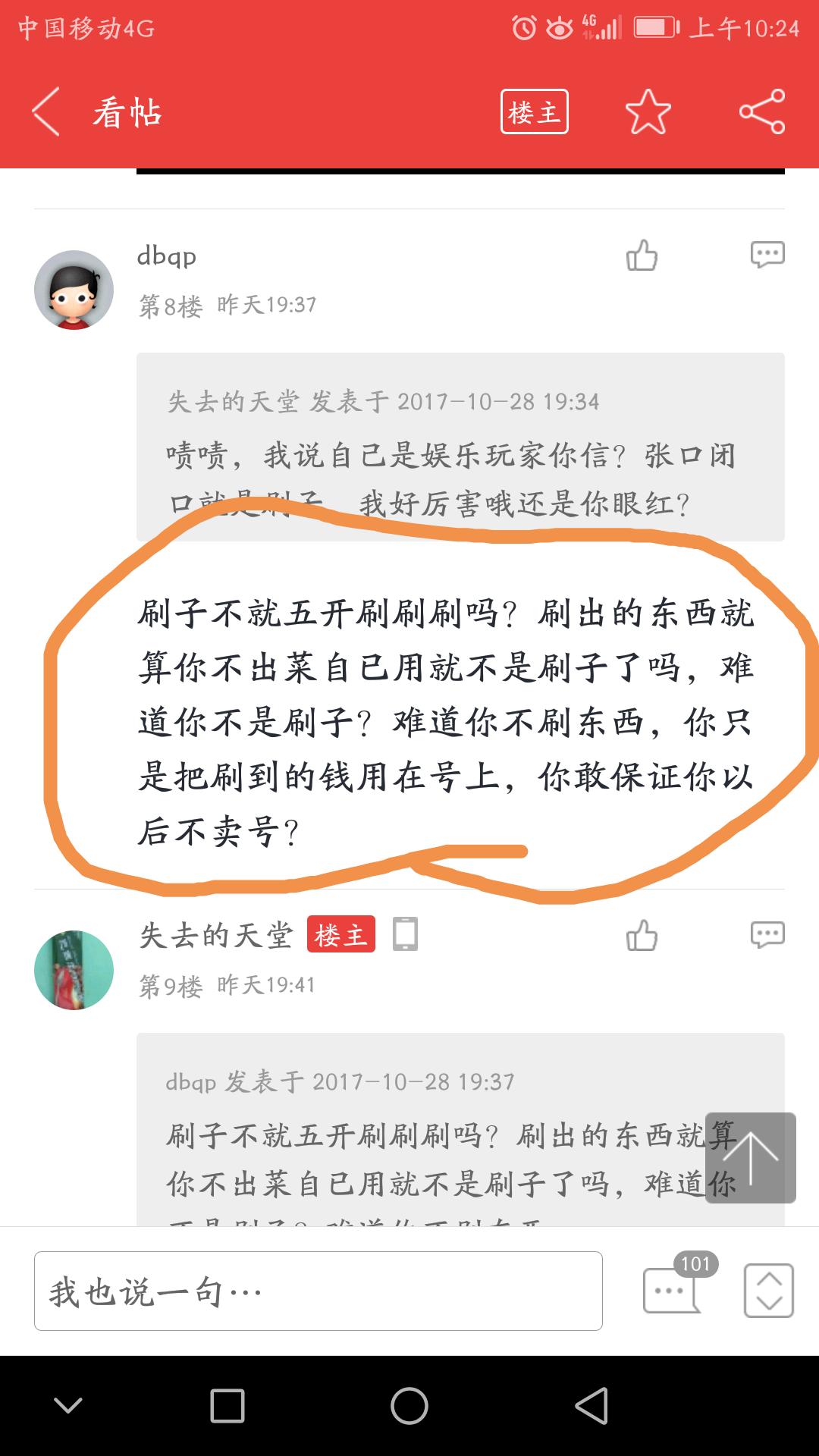Like 失去的天堂's reply on floor 9

[642, 935]
